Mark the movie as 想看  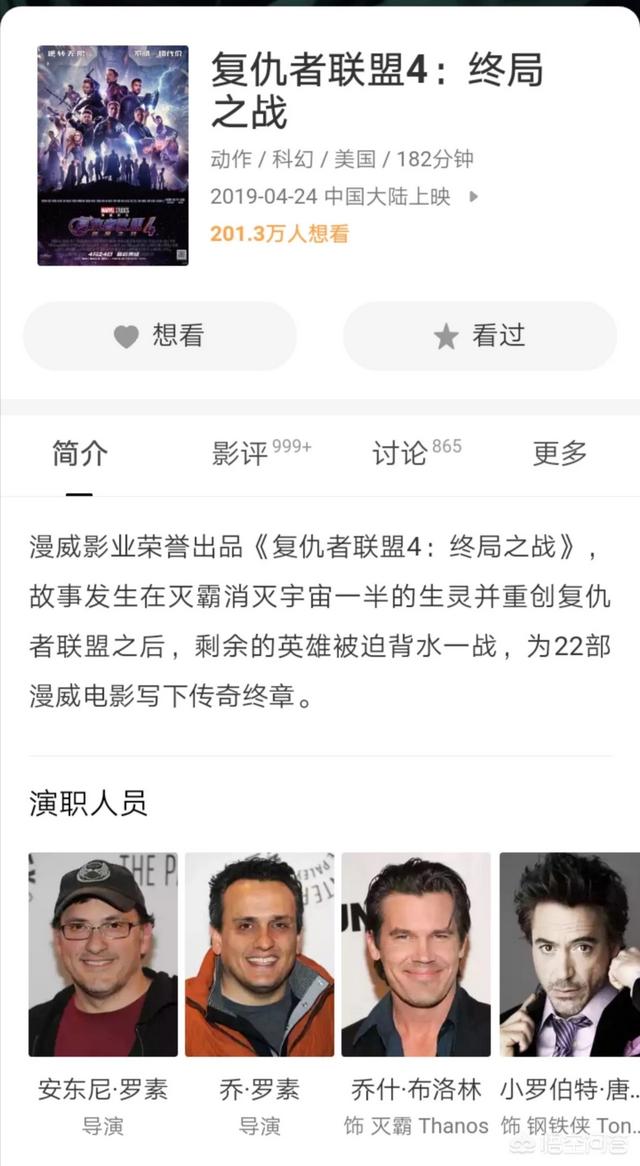[160, 336]
